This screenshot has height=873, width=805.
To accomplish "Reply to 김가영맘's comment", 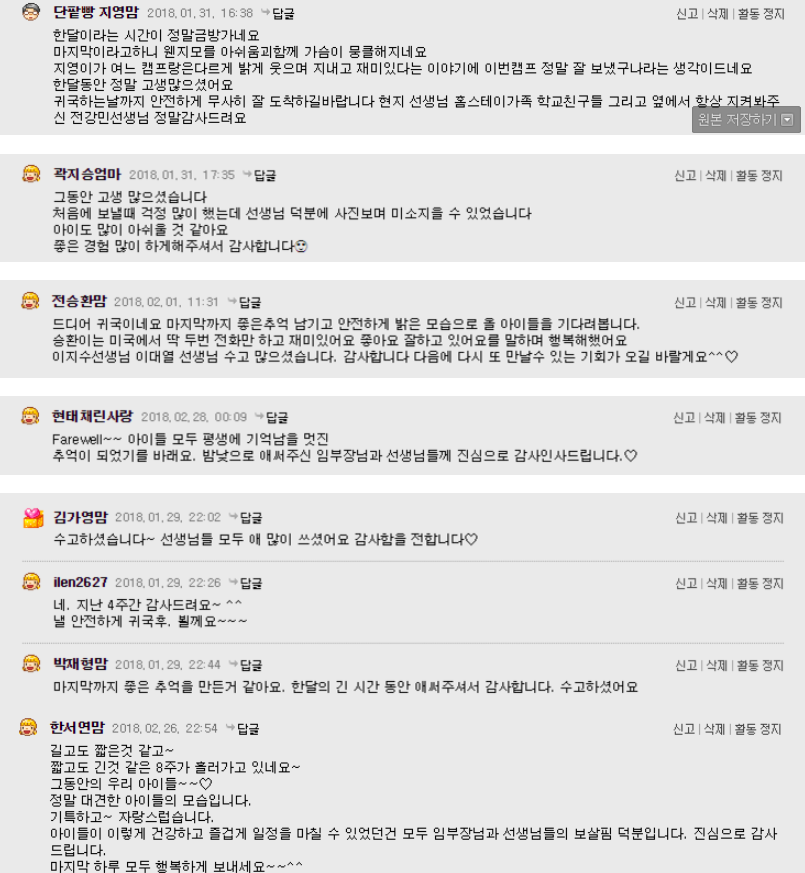I will [250, 518].
